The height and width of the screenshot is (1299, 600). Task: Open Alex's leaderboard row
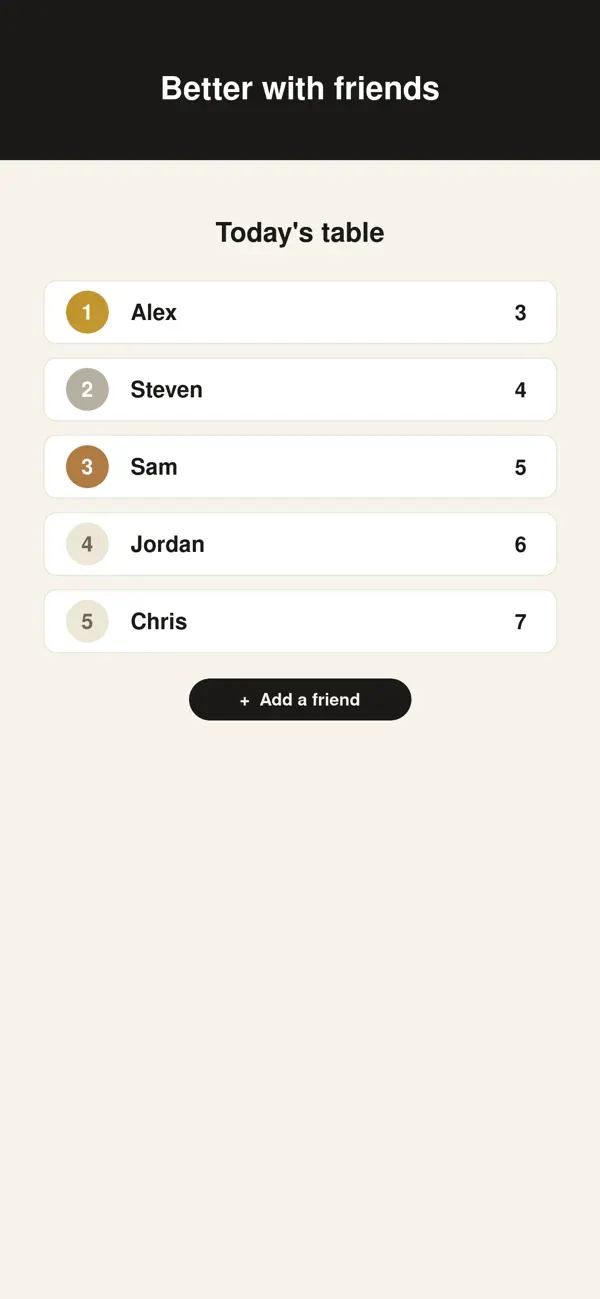(300, 312)
